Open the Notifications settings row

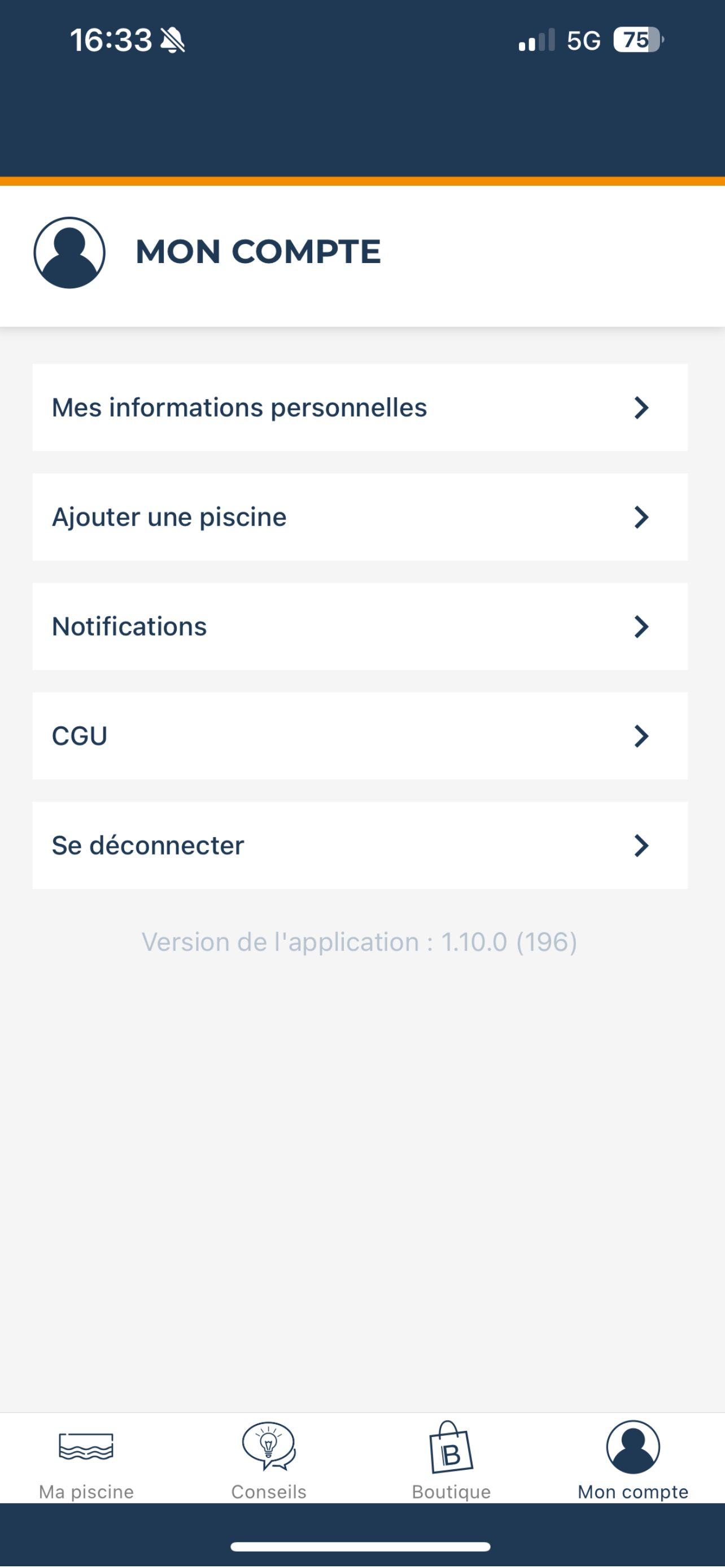(360, 627)
